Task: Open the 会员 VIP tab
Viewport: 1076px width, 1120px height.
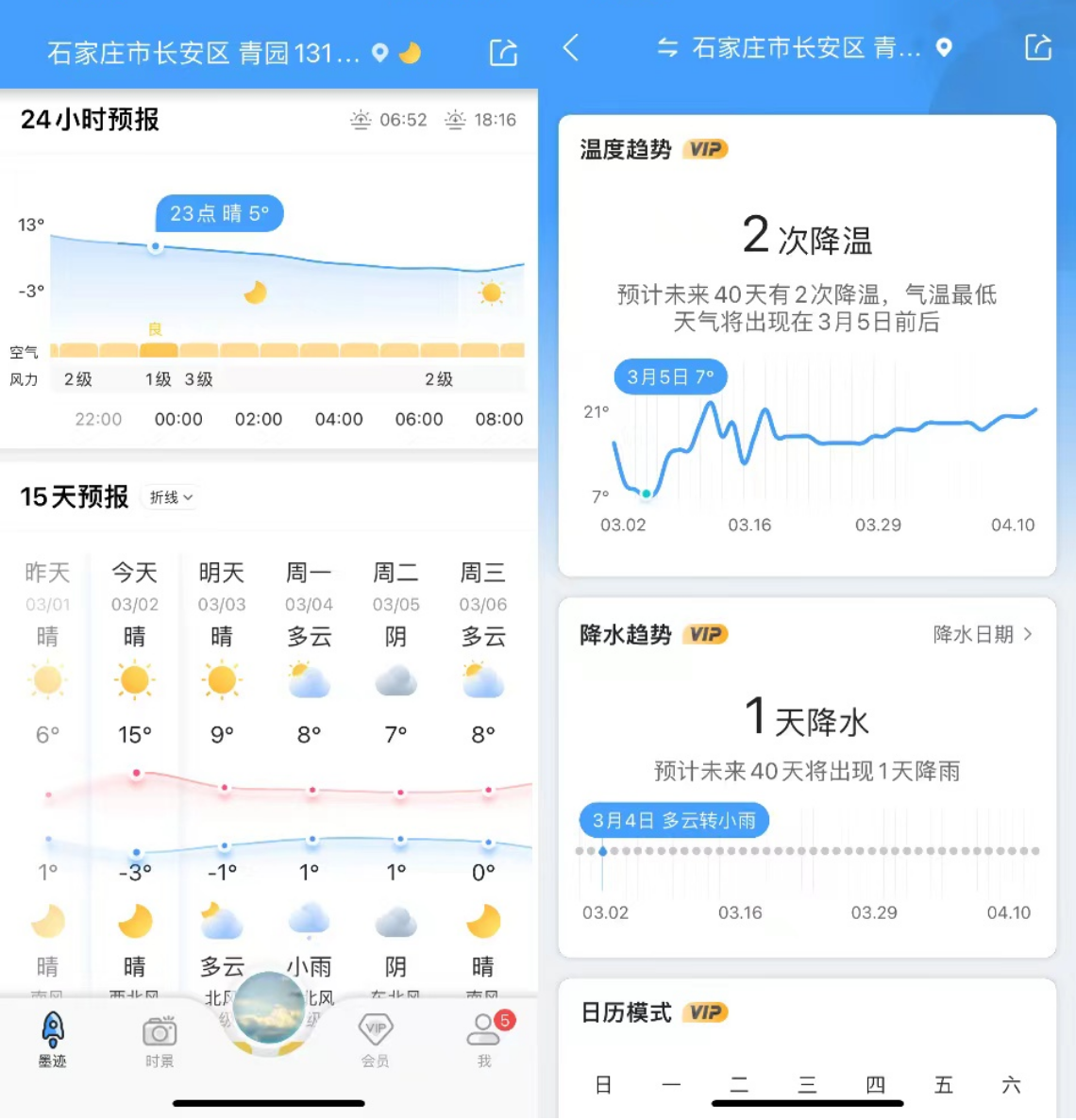Action: pos(375,1039)
